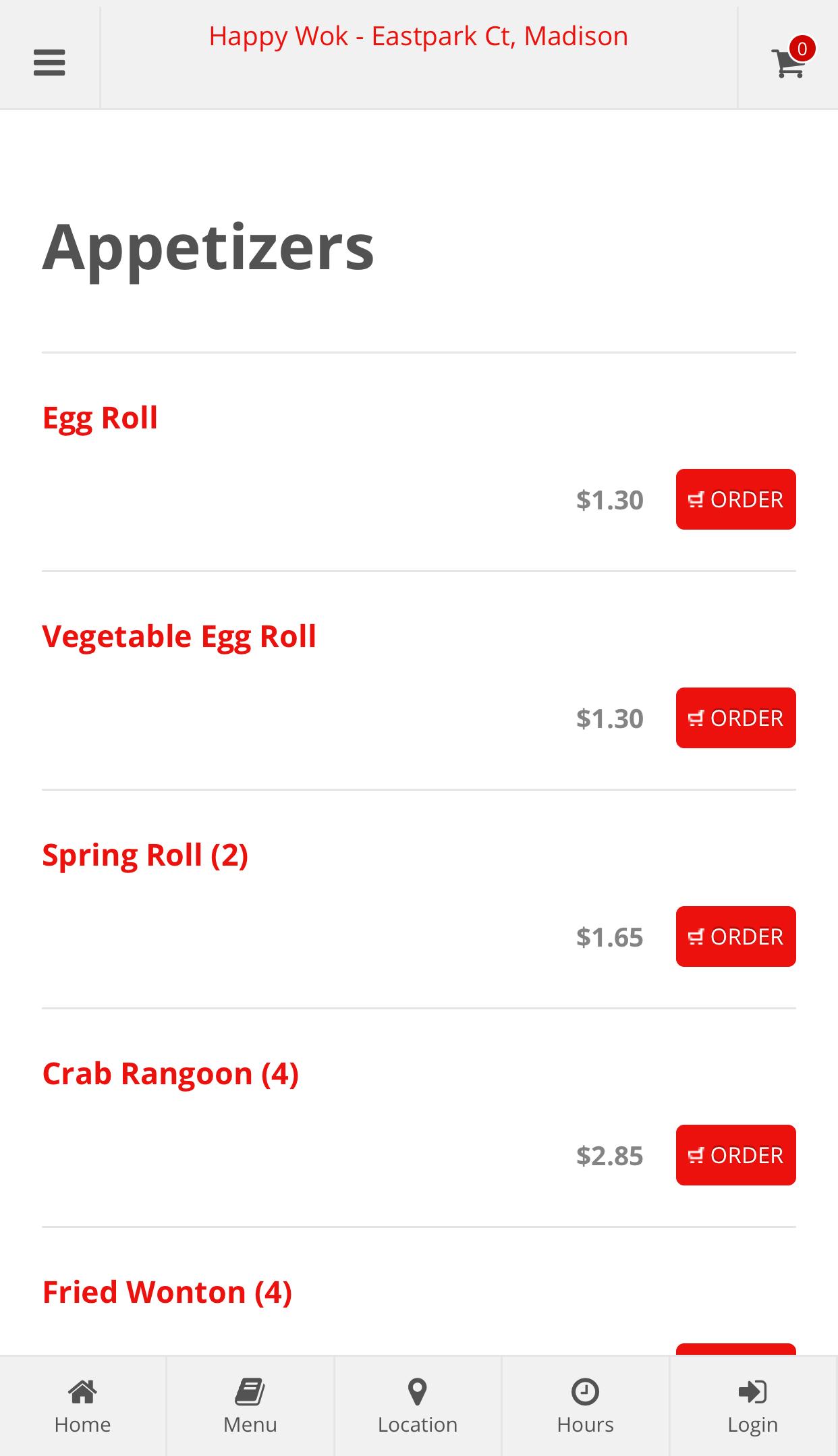This screenshot has height=1456, width=838.
Task: Order the Spring Roll (2)
Action: click(x=735, y=936)
